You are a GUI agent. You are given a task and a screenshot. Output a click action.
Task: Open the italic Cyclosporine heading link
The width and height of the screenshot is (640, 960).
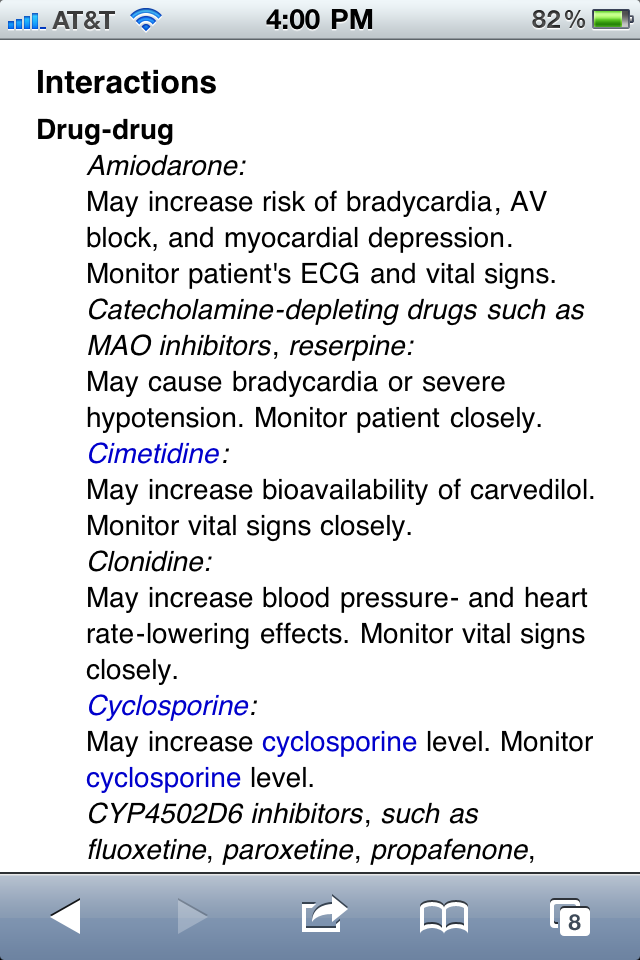(167, 706)
